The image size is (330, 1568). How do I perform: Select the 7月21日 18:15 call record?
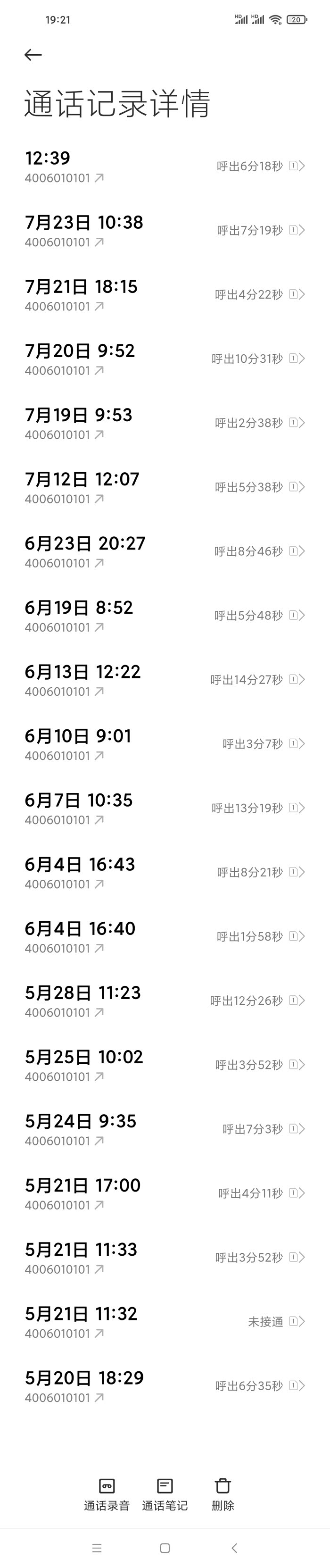pos(165,295)
